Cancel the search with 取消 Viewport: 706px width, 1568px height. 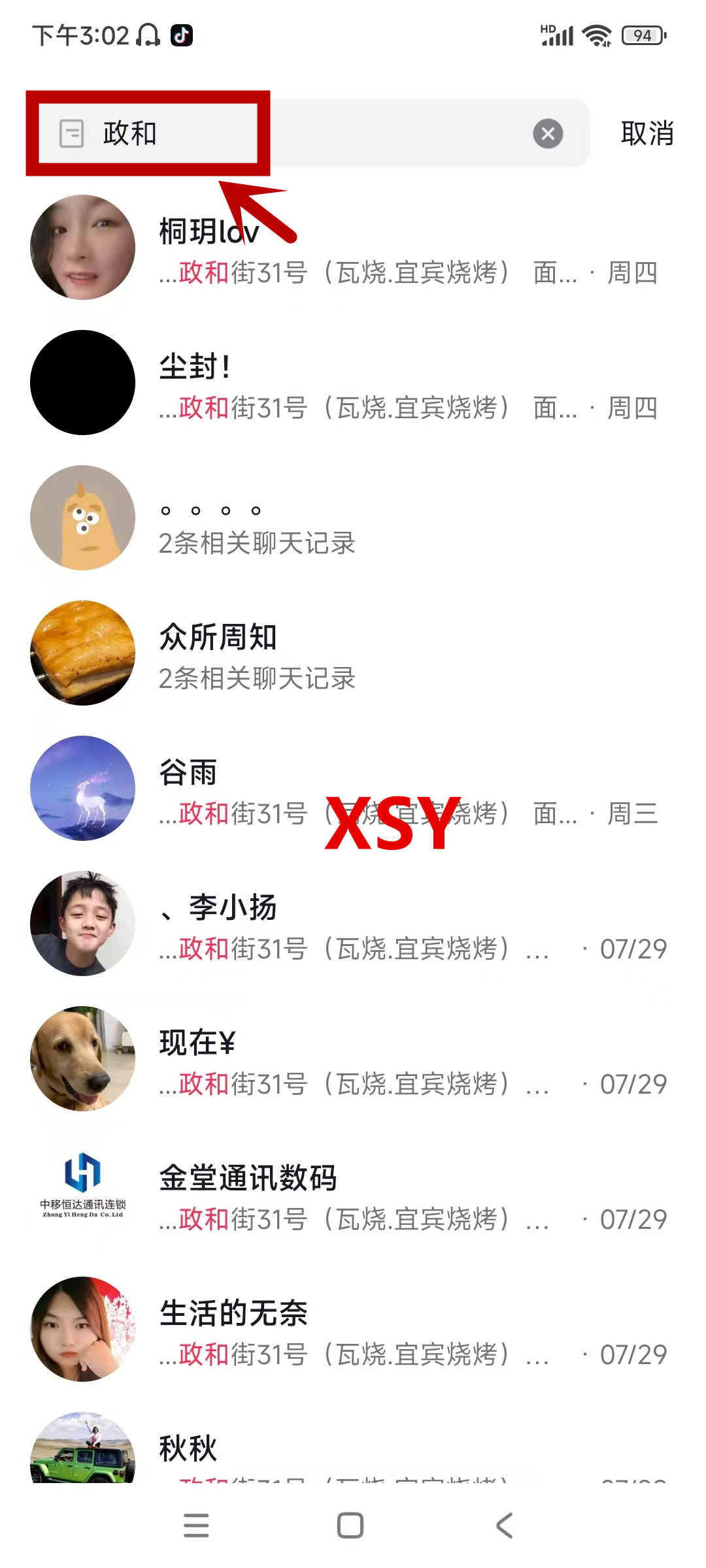pyautogui.click(x=647, y=134)
